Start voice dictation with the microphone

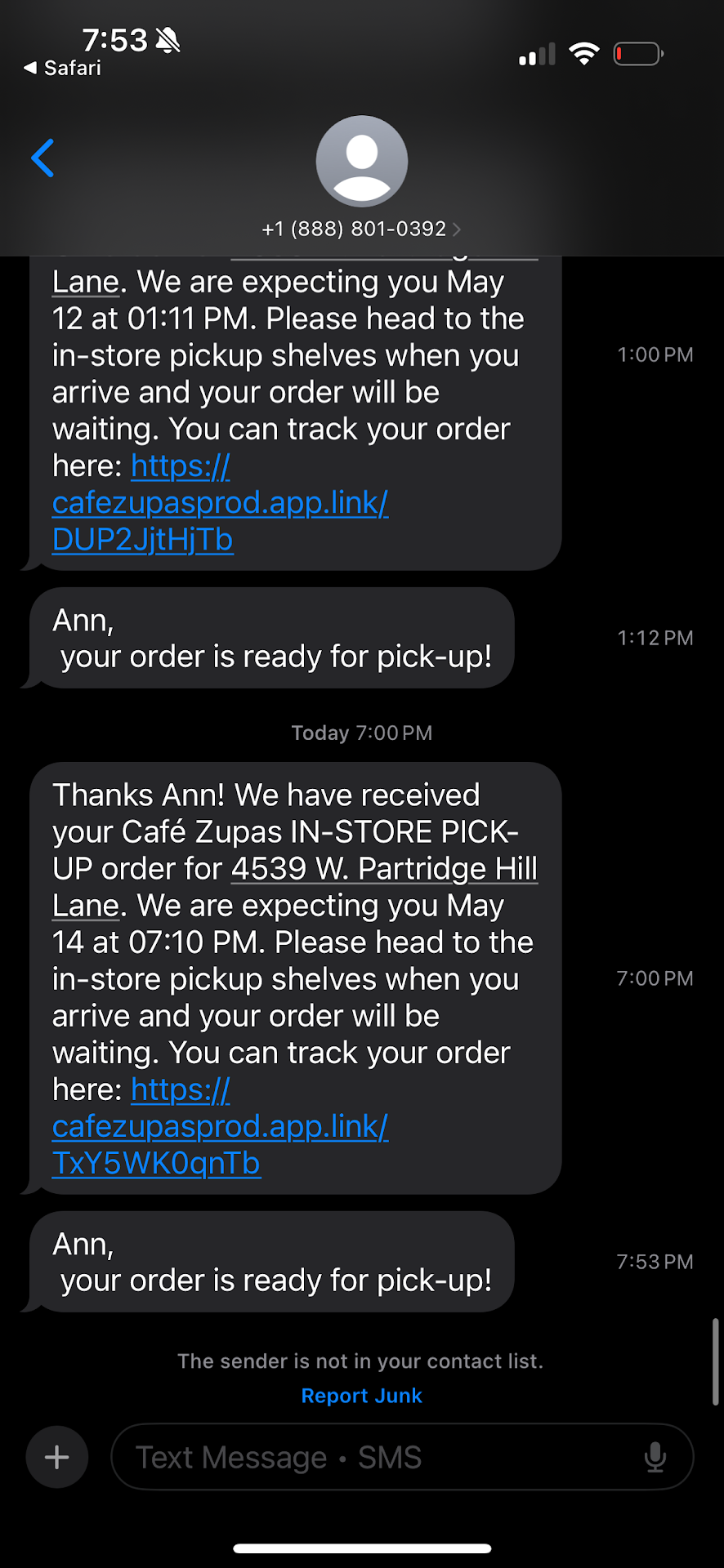click(655, 1457)
